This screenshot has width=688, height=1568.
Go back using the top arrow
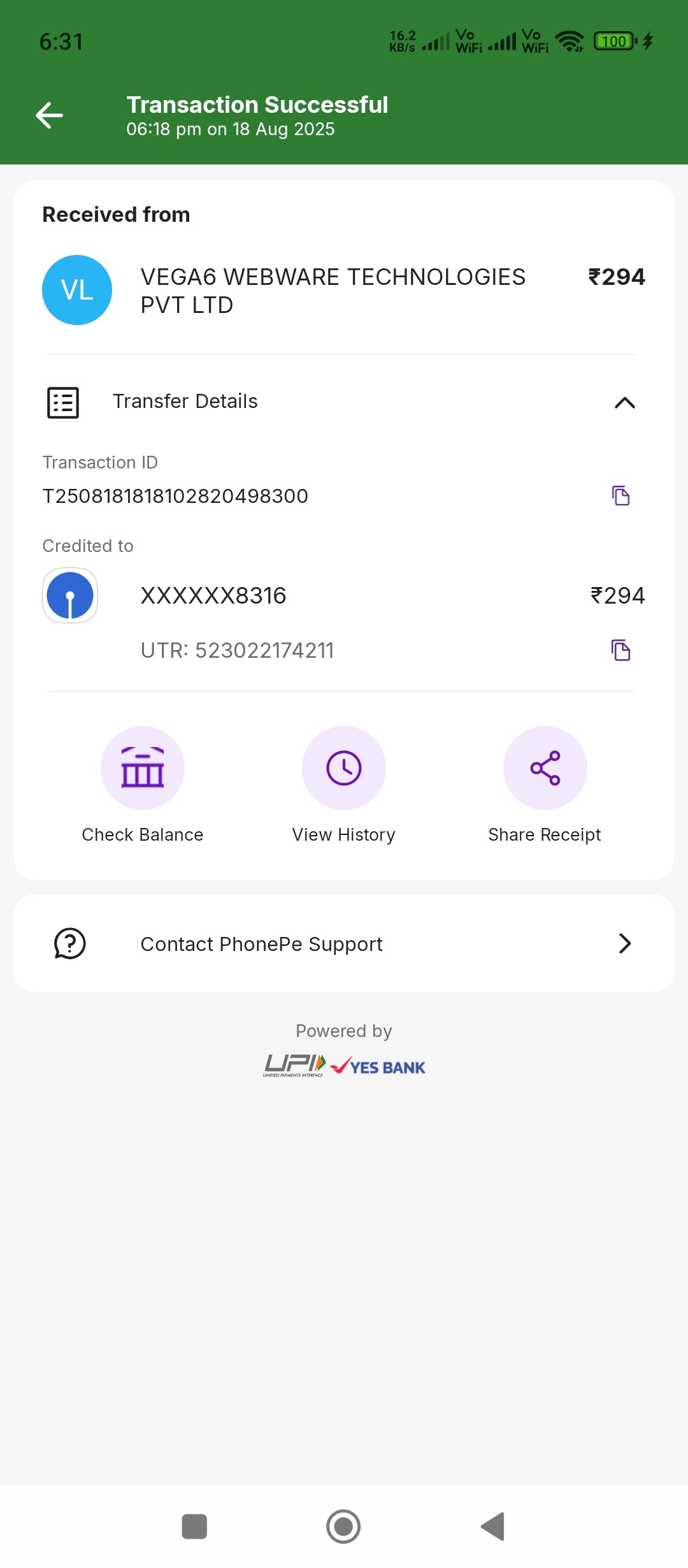(x=49, y=115)
